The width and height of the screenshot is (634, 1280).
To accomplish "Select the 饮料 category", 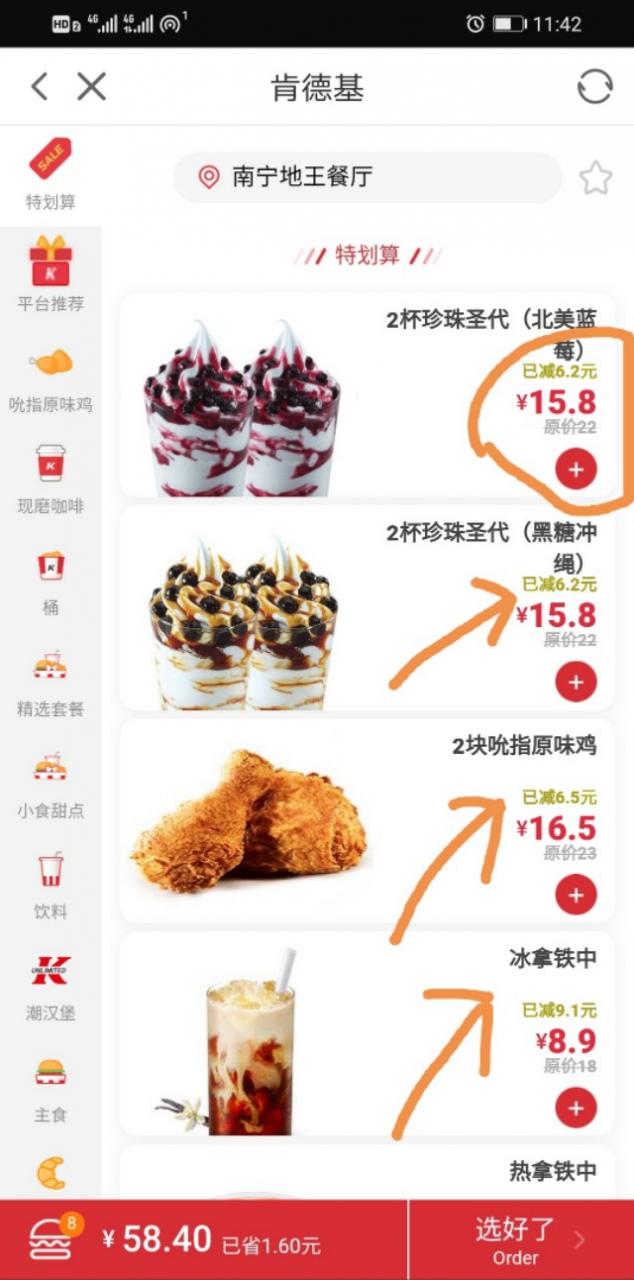I will [x=50, y=884].
